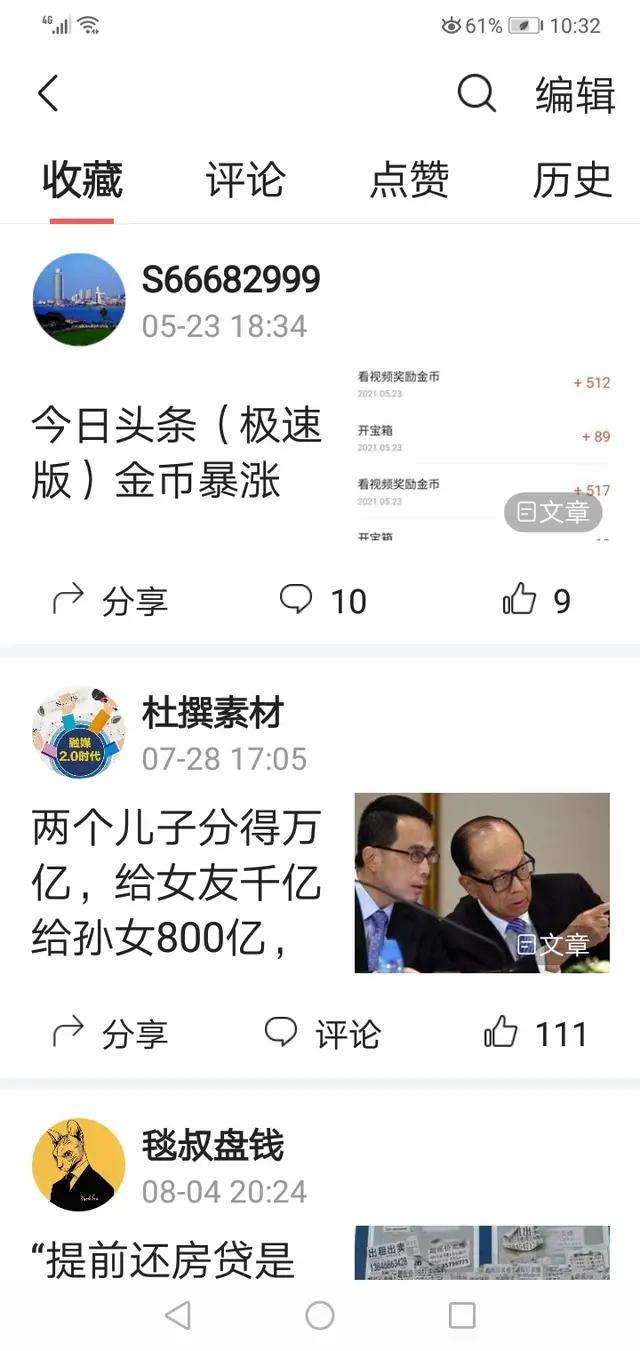Viewport: 640px width, 1351px height.
Task: Switch to the 点赞 tab
Action: pyautogui.click(x=409, y=180)
